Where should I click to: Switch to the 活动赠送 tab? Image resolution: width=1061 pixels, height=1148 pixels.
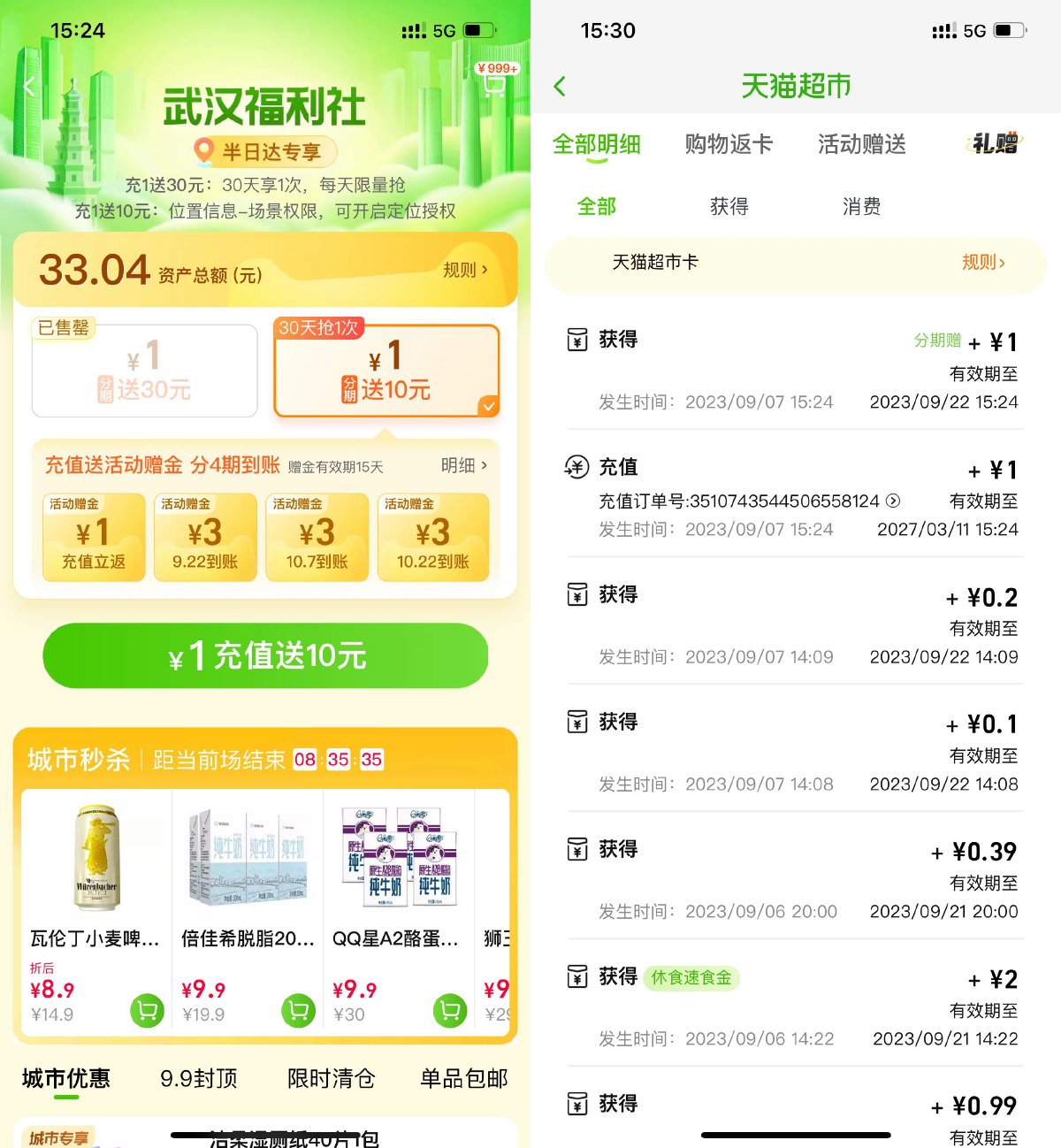coord(861,144)
